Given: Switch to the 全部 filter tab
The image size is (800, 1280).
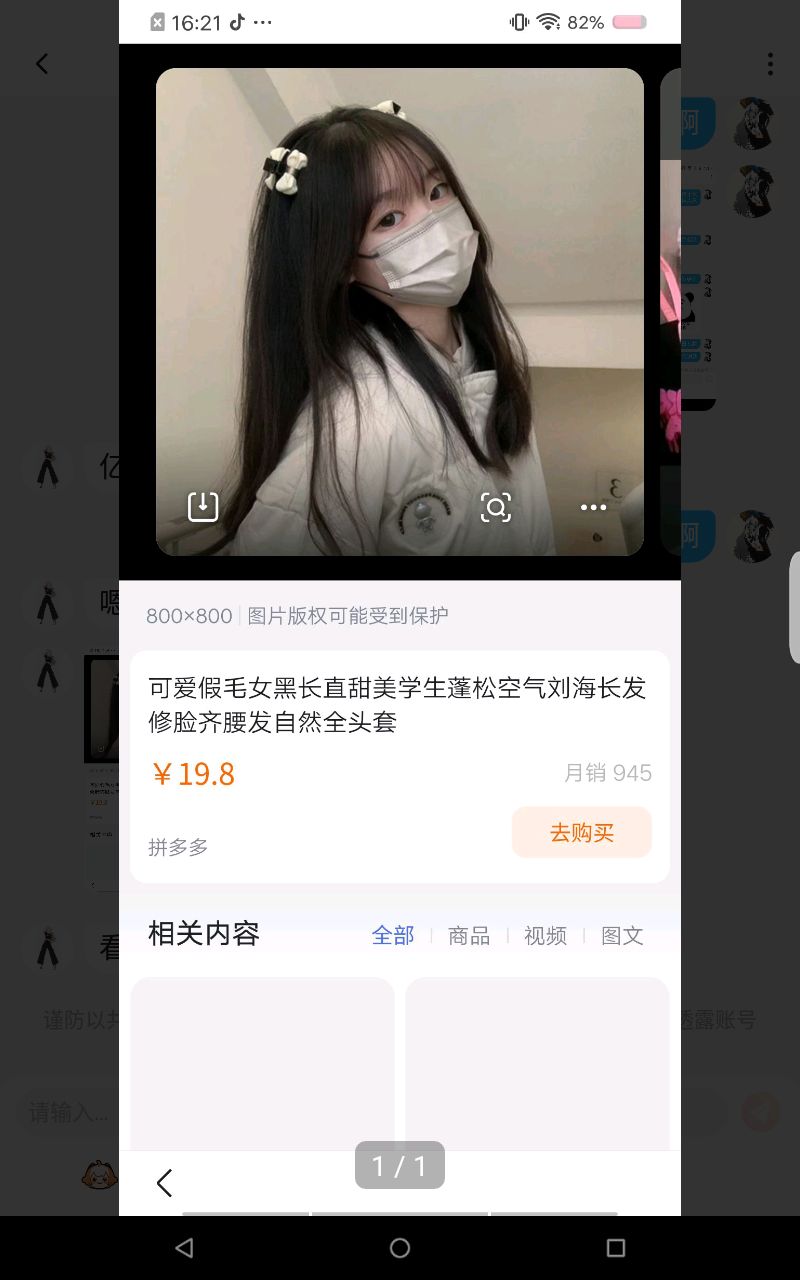Looking at the screenshot, I should tap(393, 935).
